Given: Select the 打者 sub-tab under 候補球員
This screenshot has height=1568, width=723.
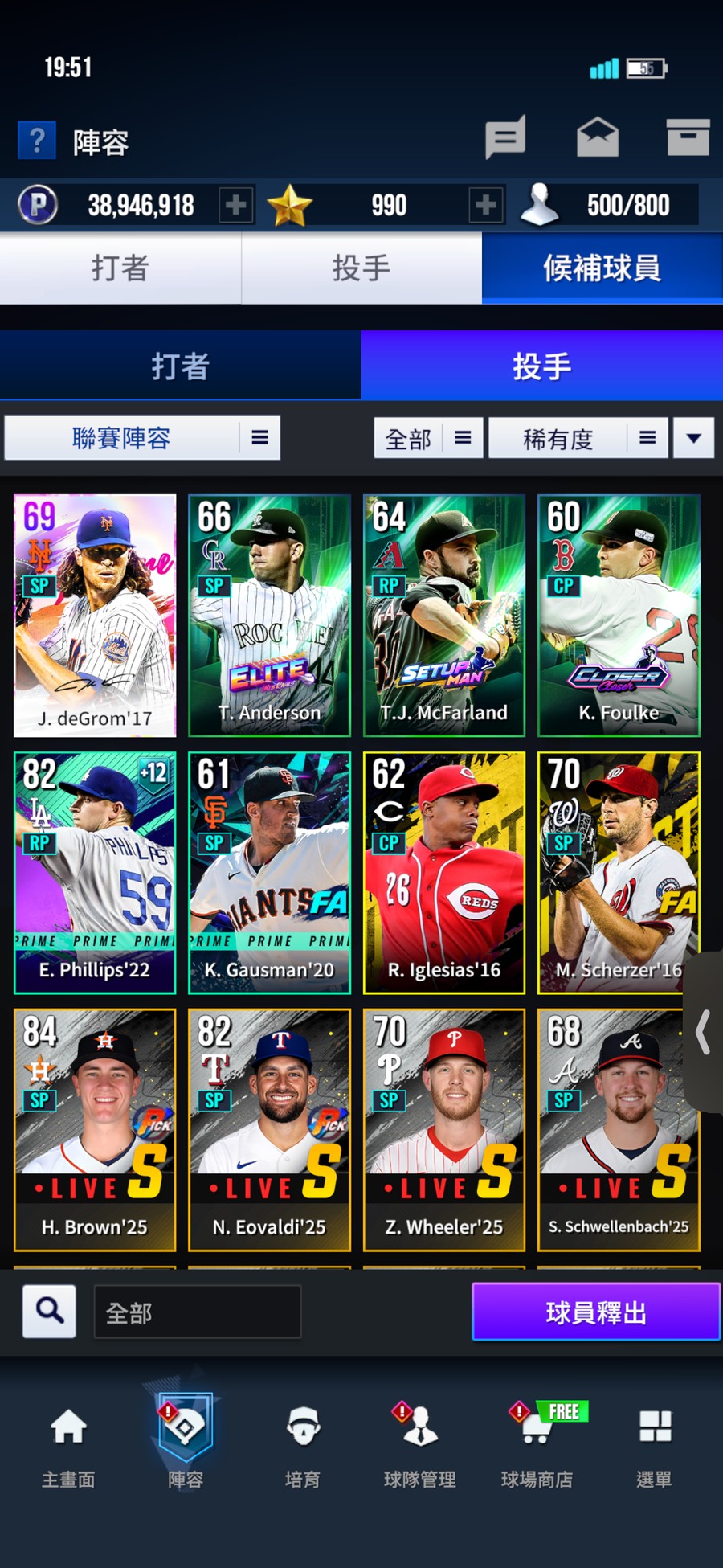Looking at the screenshot, I should (181, 366).
